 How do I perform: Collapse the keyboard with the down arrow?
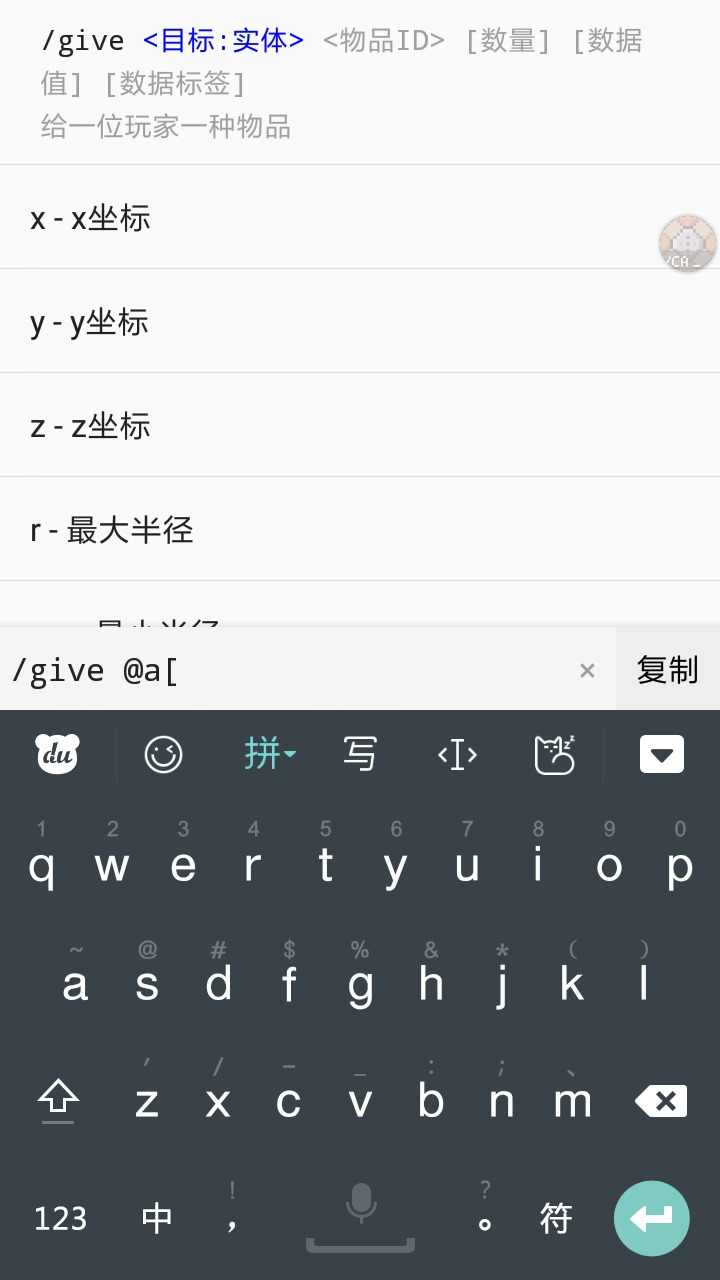pyautogui.click(x=660, y=754)
